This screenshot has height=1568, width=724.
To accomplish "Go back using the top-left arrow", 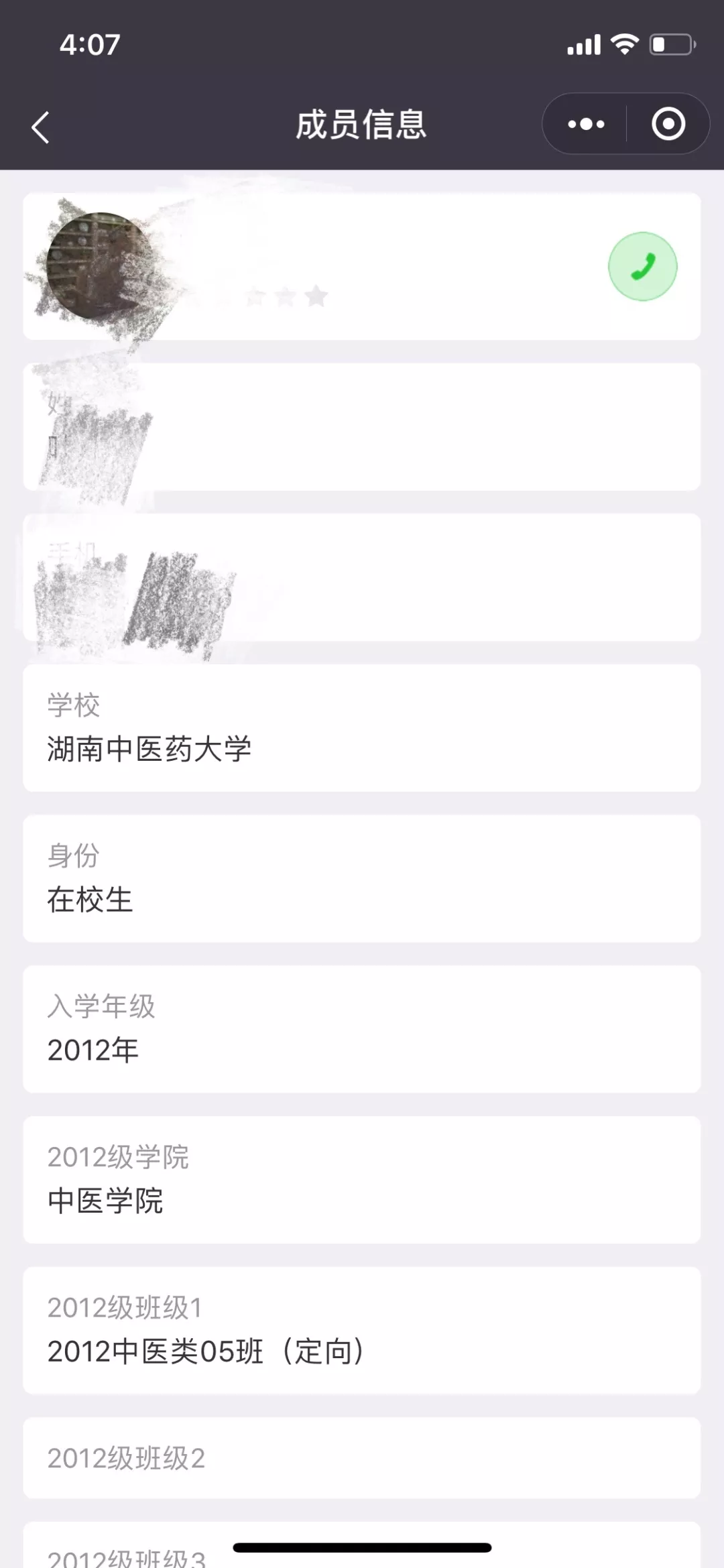I will (41, 127).
